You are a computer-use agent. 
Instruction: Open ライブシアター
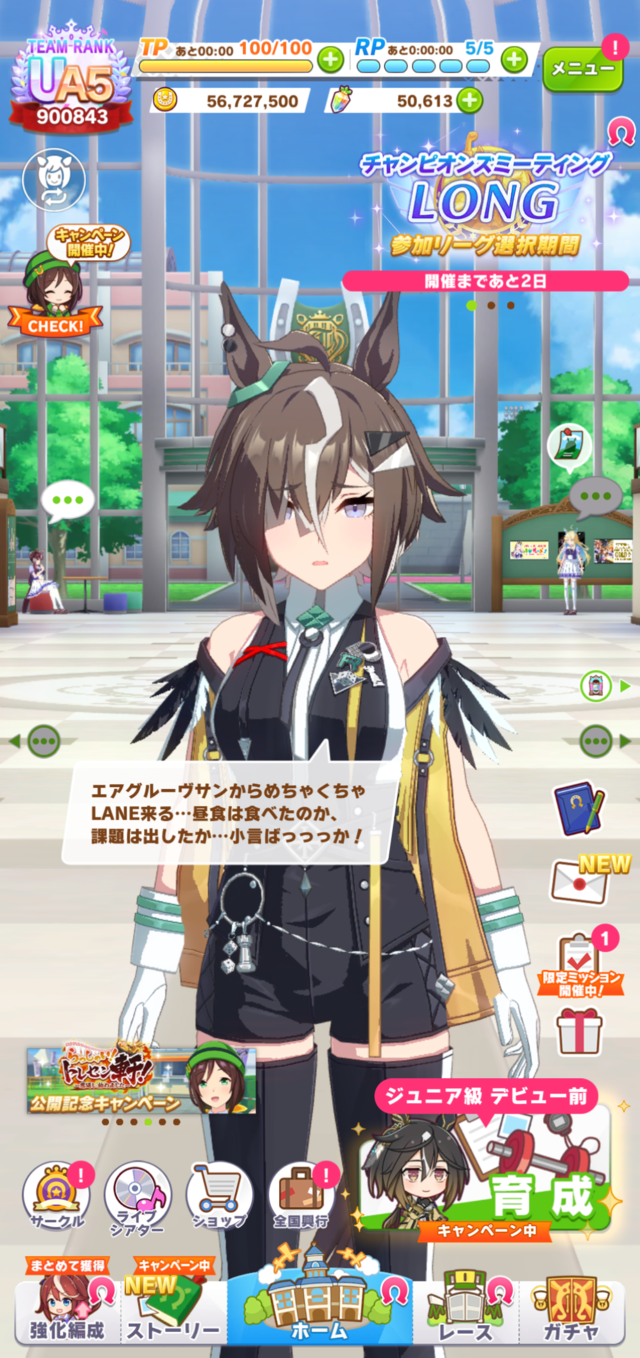pos(138,1197)
